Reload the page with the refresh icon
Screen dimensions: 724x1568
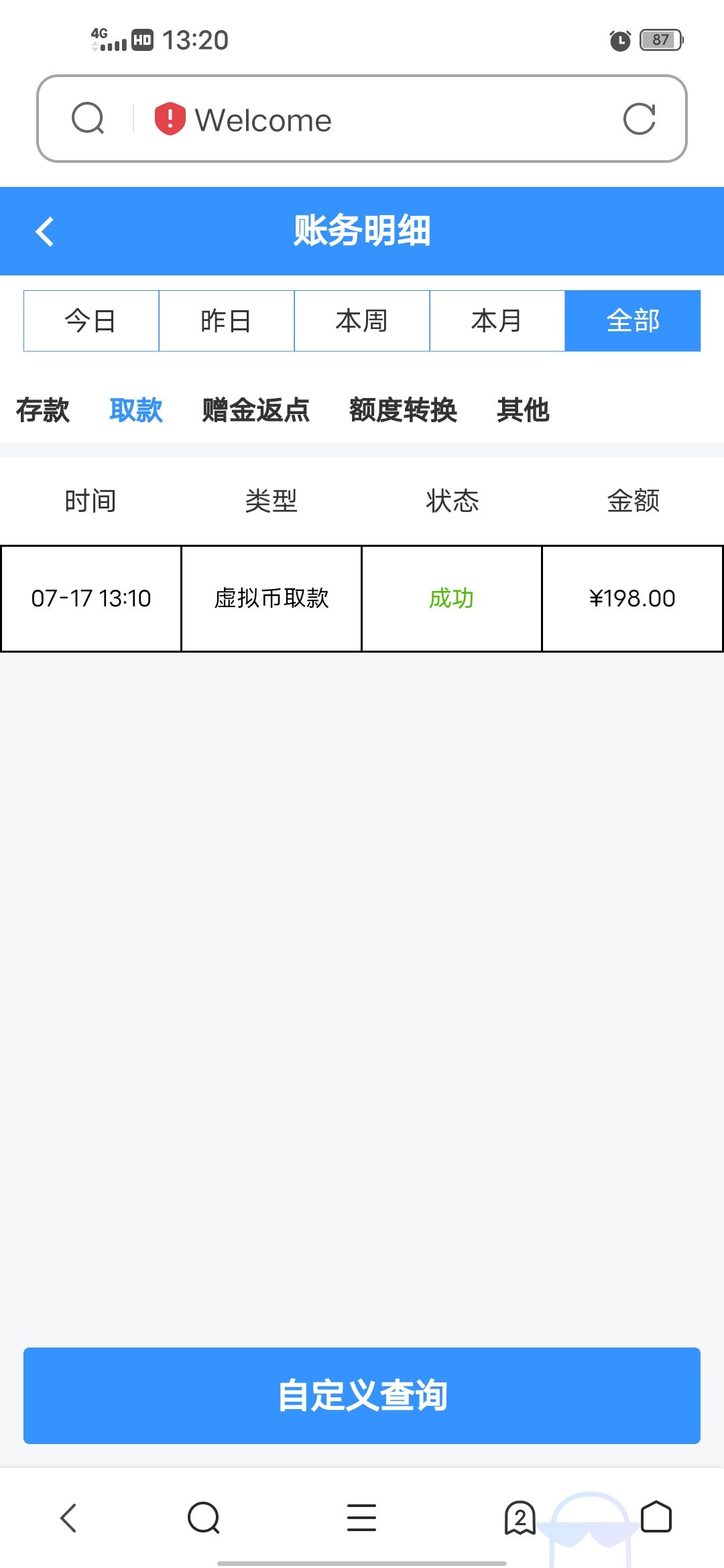(639, 119)
